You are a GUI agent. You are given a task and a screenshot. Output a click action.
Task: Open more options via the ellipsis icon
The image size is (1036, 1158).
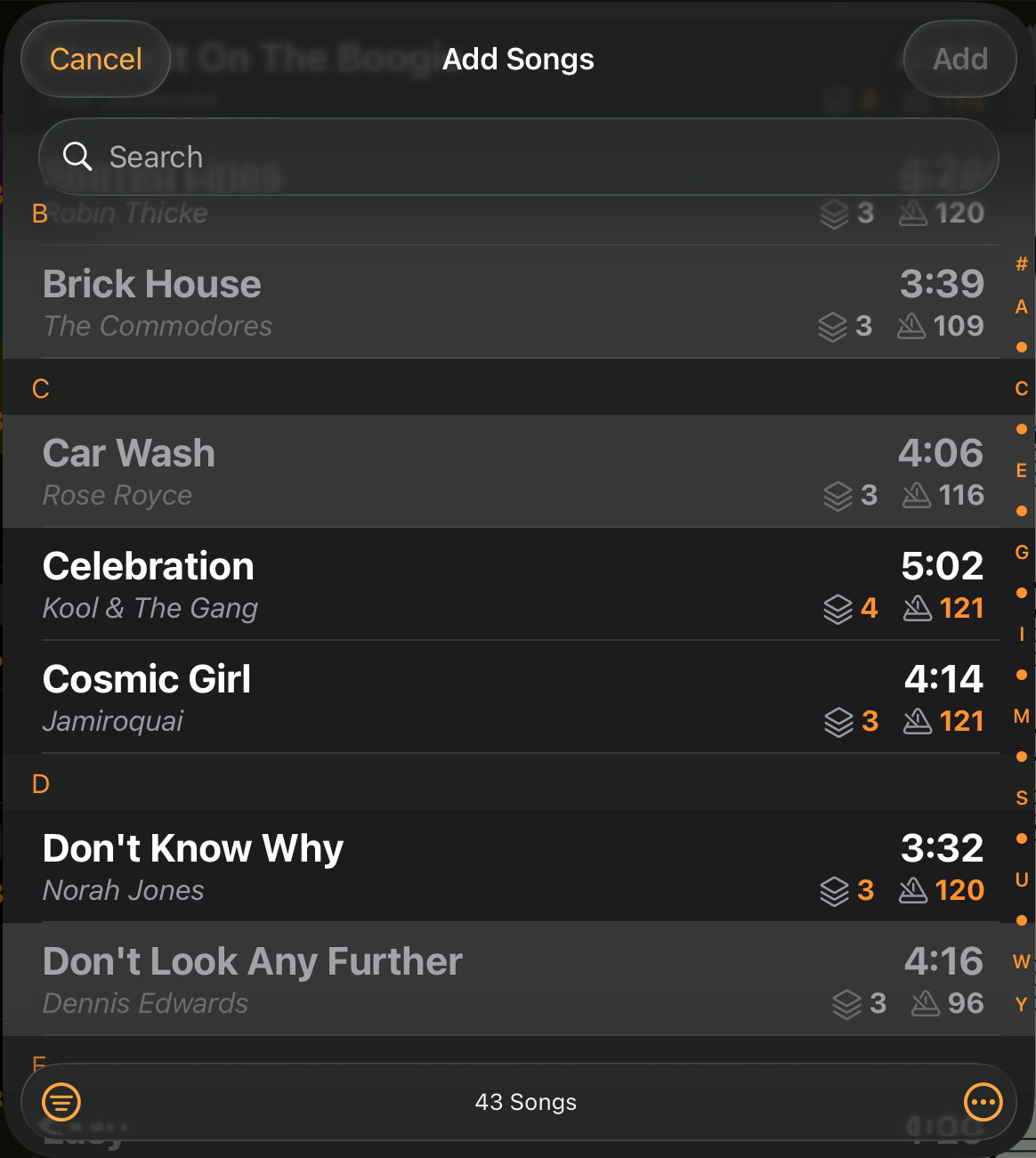tap(983, 1101)
